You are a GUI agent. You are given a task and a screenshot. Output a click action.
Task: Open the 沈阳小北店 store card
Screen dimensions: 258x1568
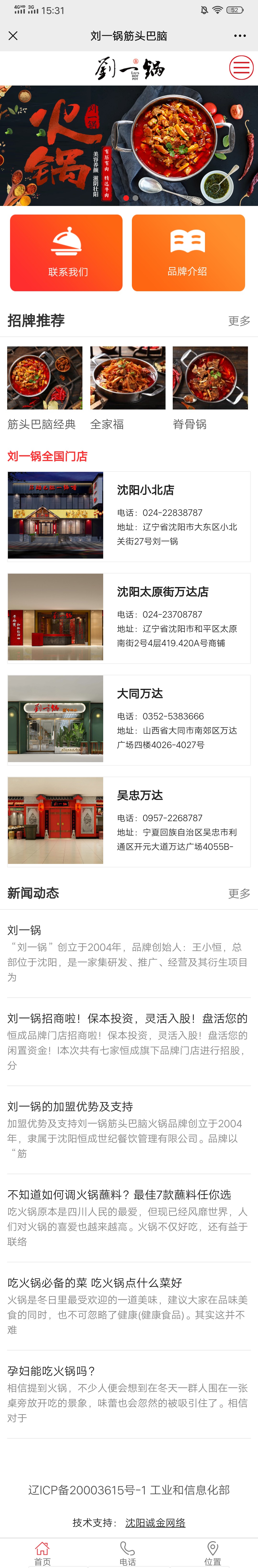tap(129, 516)
